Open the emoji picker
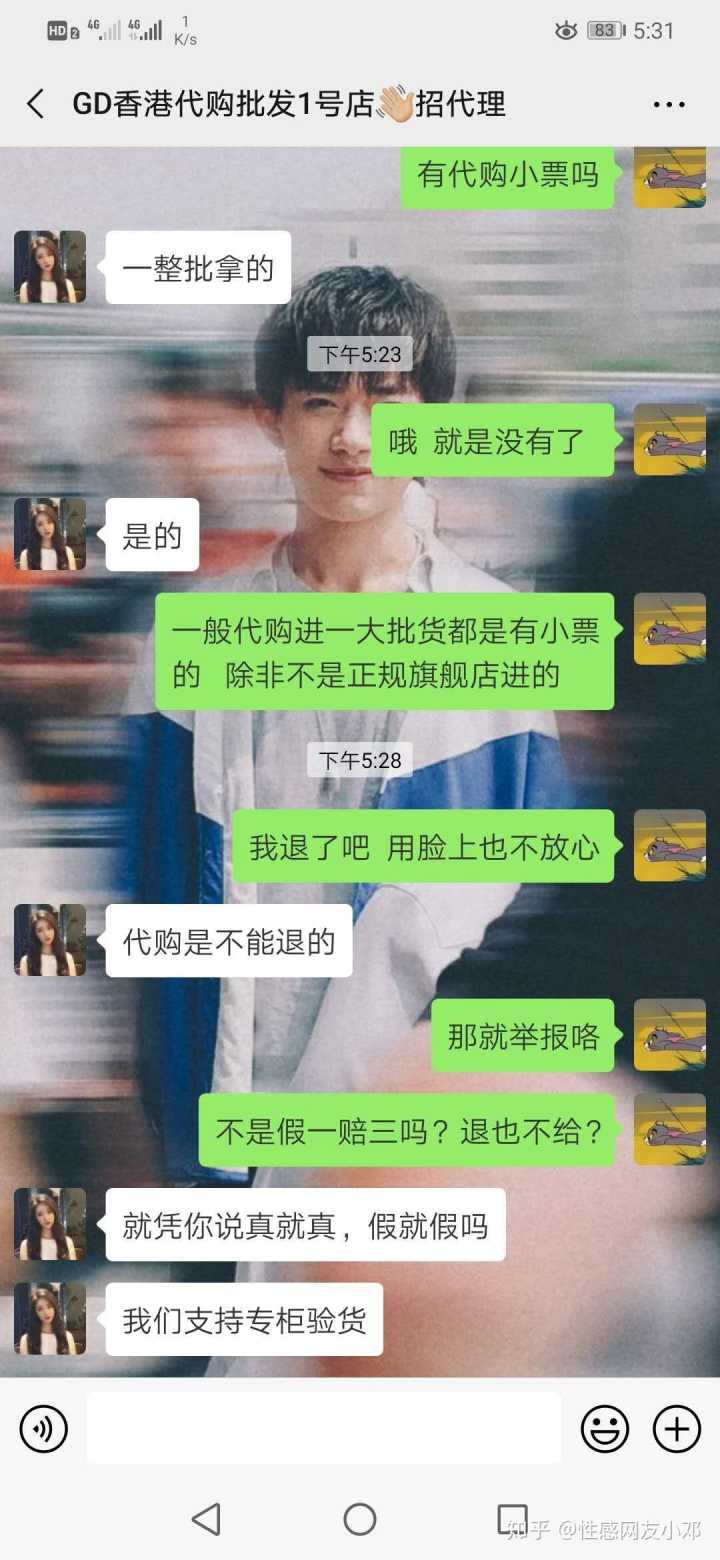 click(x=605, y=1428)
